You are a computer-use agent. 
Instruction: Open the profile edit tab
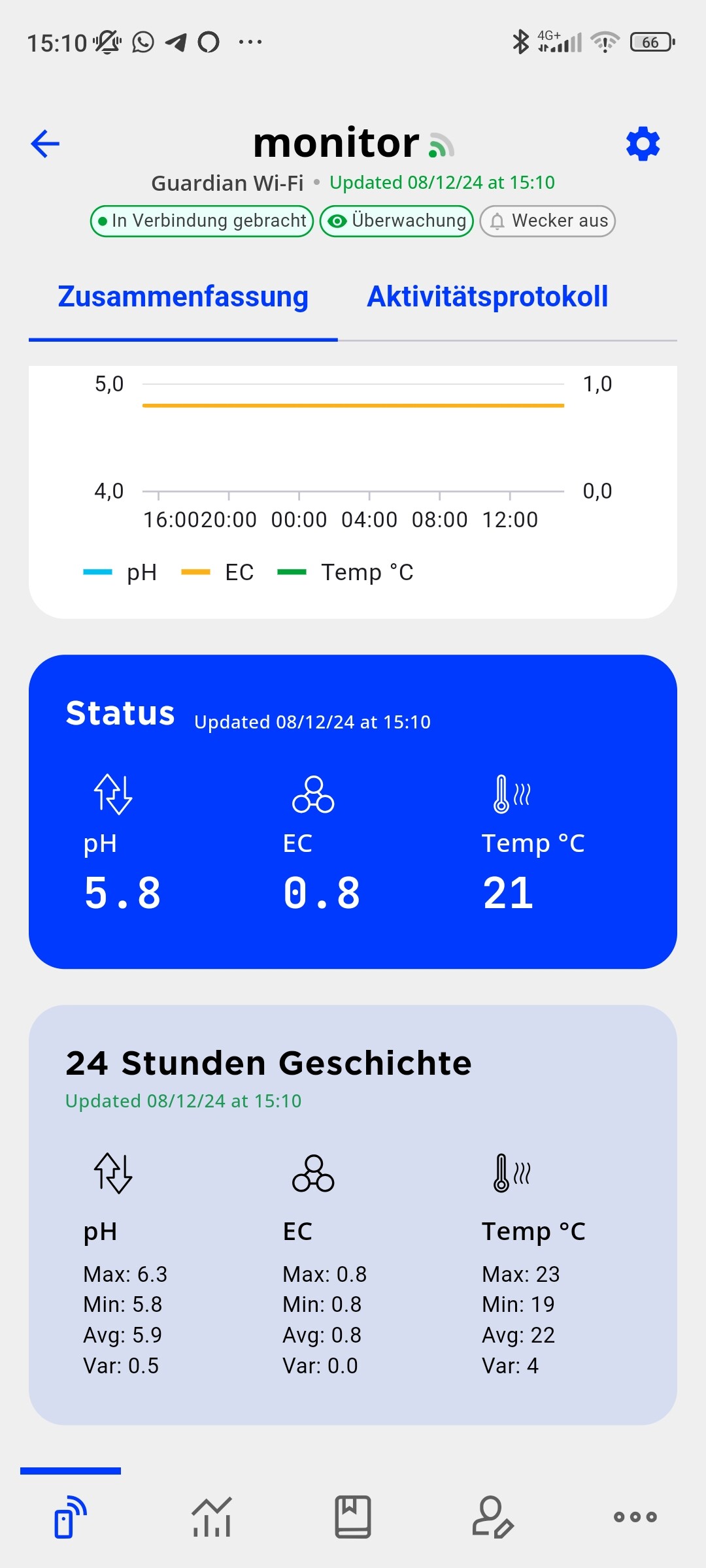tap(494, 1516)
